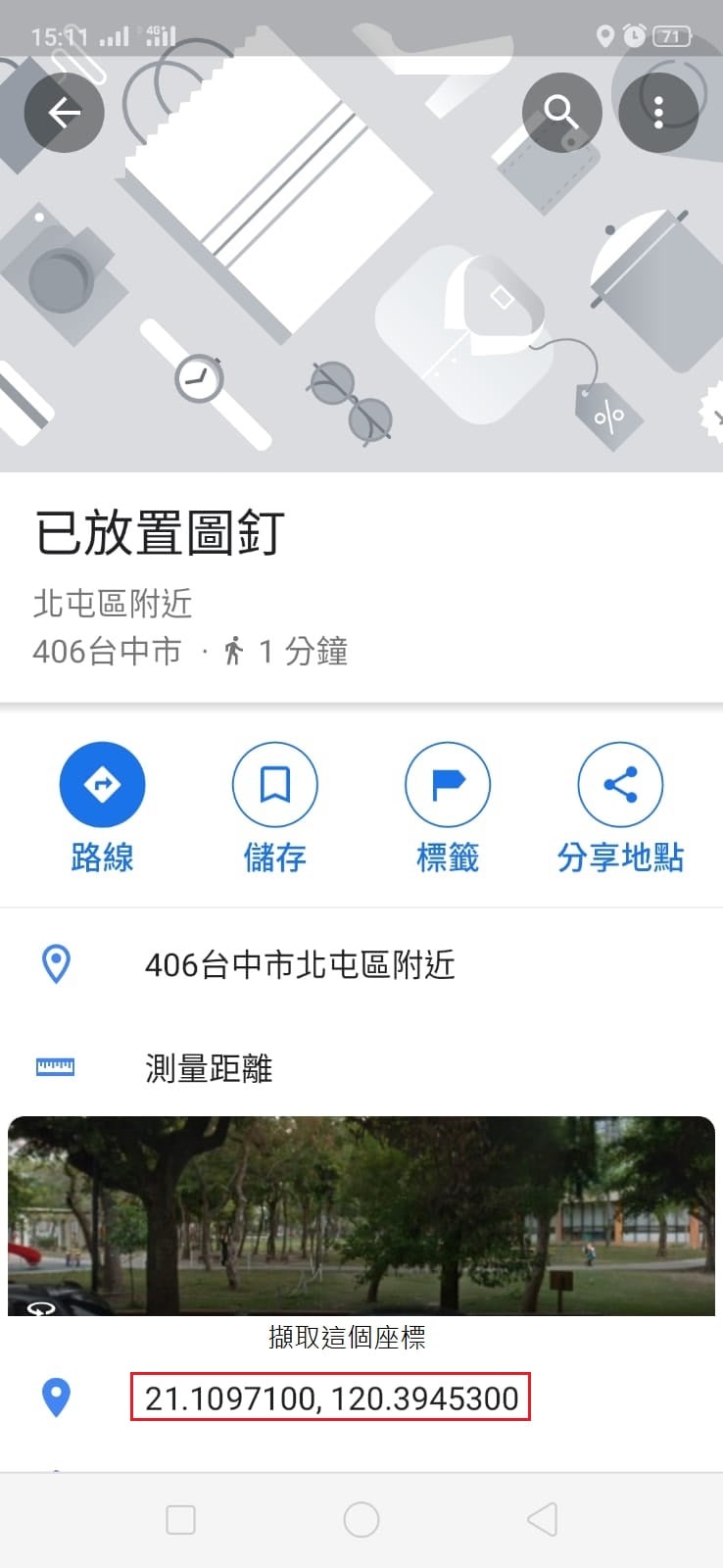Open the Street View park photo

pos(361,1215)
